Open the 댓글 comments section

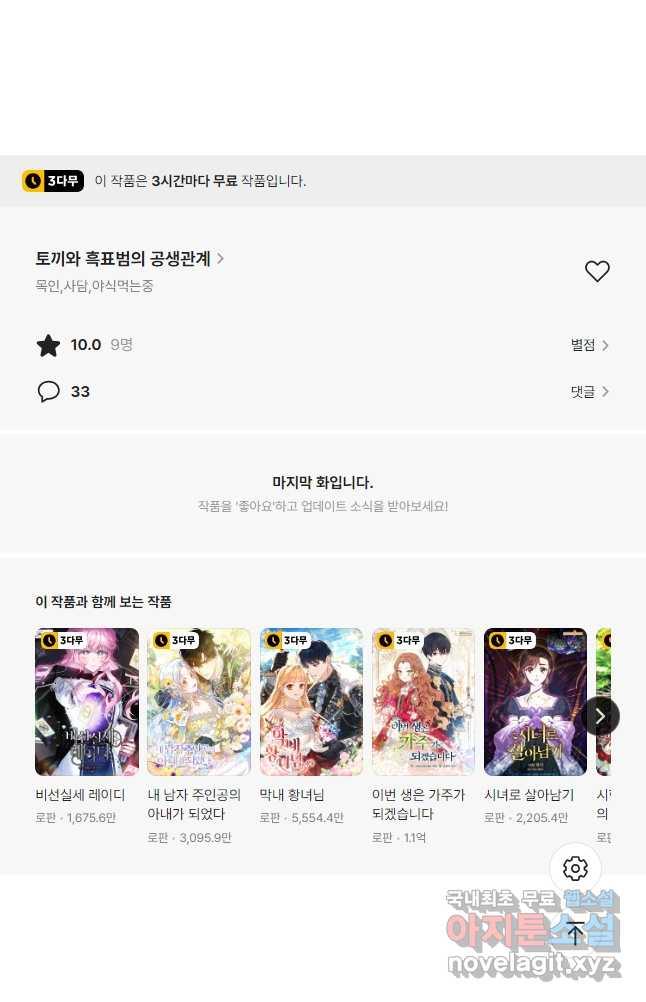pos(589,392)
